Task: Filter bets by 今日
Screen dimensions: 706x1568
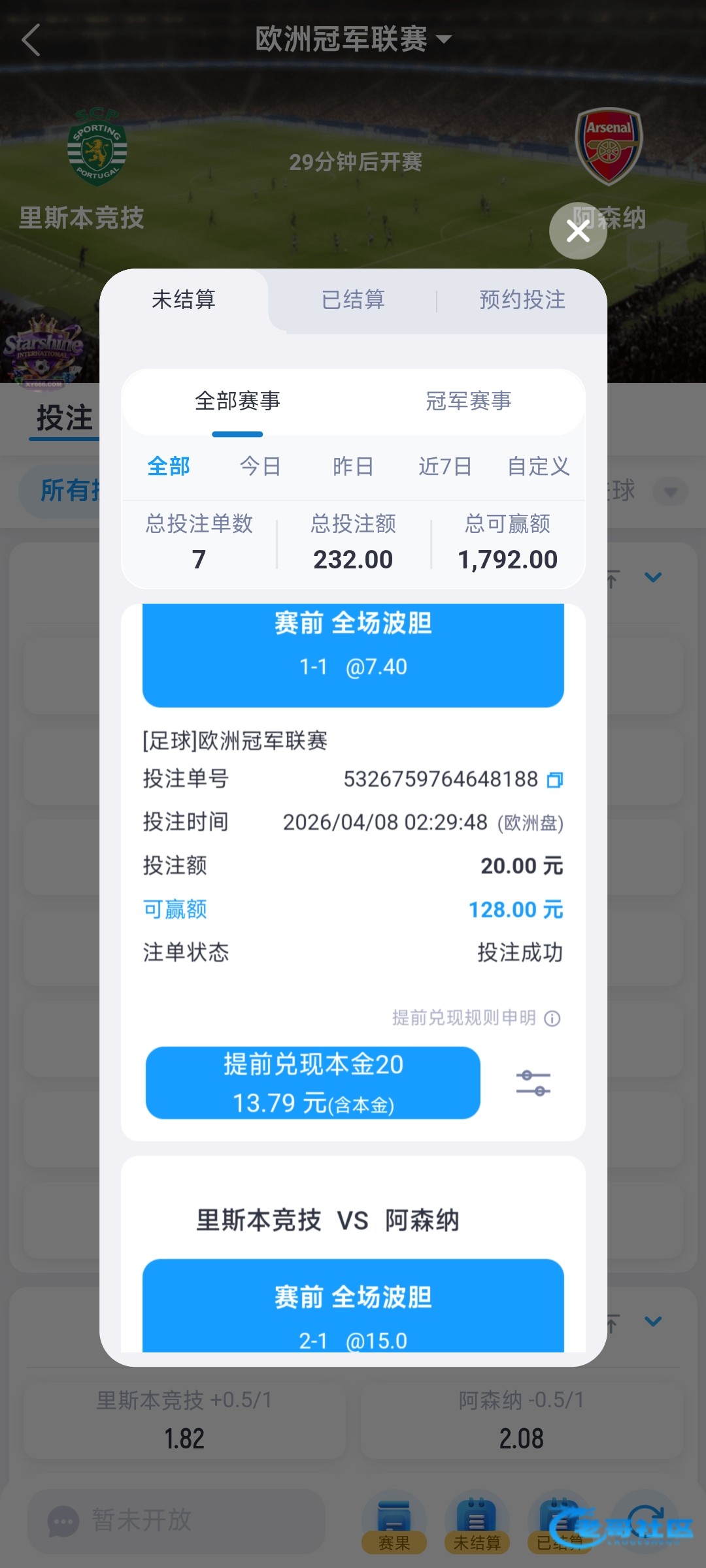Action: (260, 466)
